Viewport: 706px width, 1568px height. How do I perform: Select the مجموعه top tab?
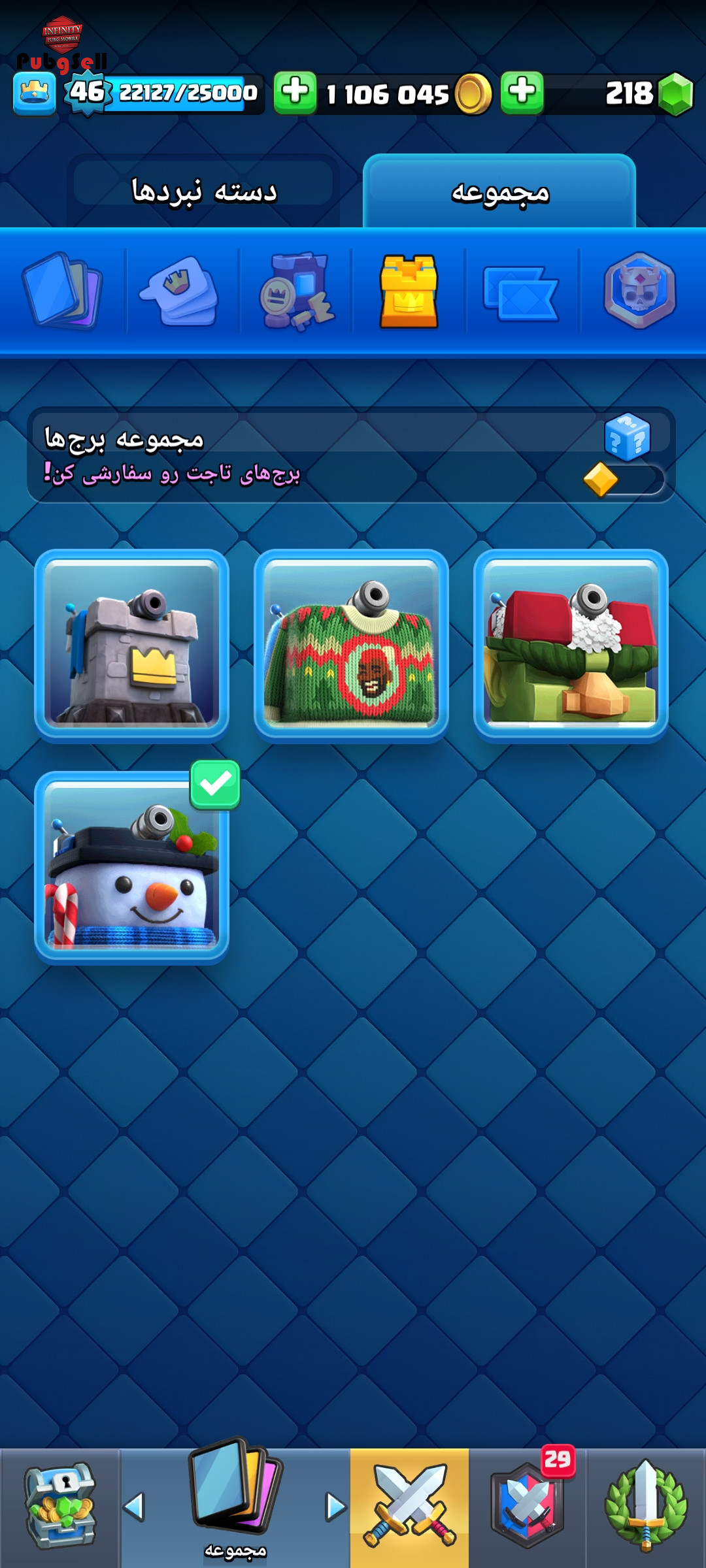[x=499, y=191]
